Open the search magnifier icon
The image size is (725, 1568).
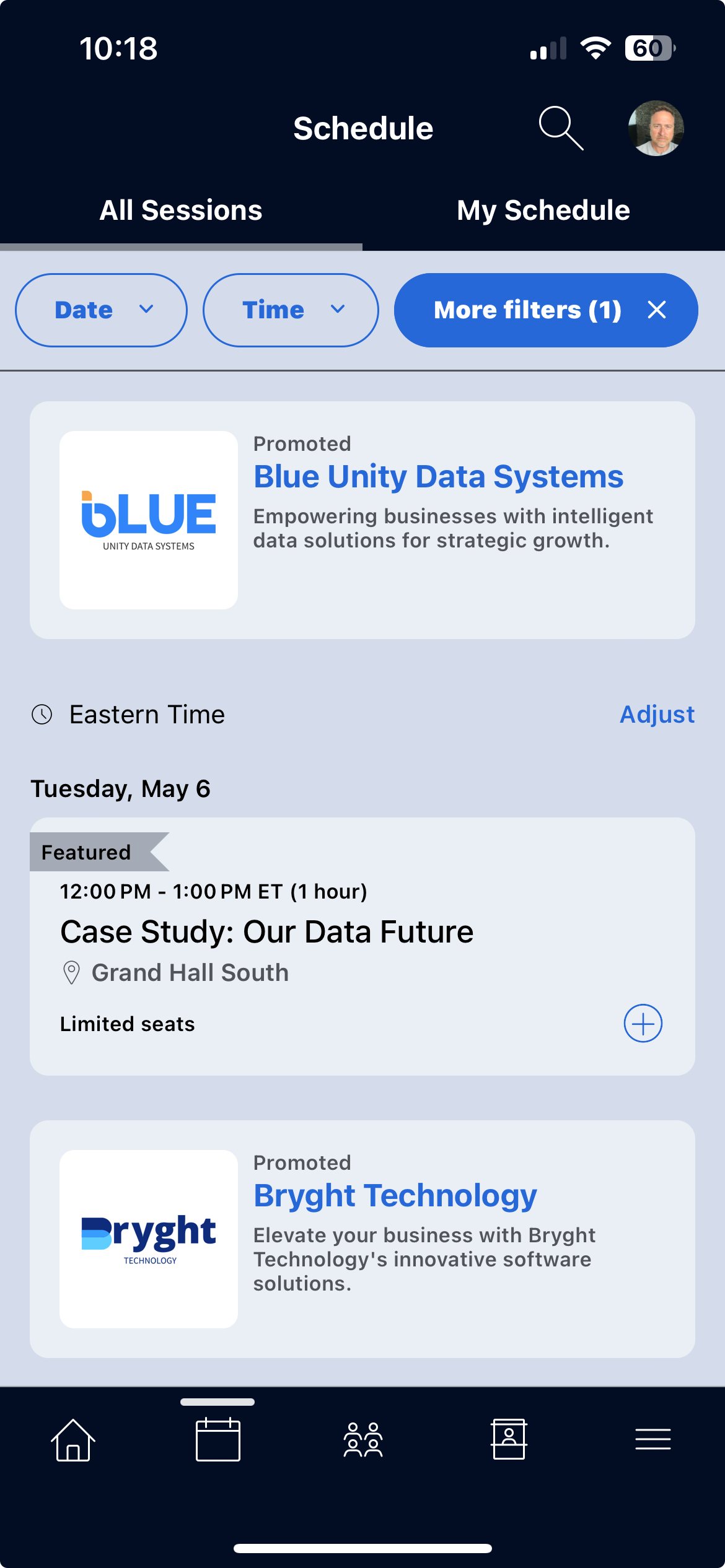click(561, 128)
